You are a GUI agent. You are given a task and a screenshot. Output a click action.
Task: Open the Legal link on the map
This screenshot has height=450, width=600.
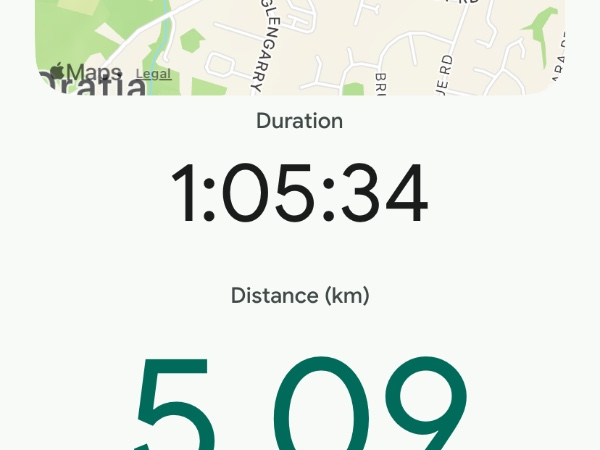coord(153,74)
